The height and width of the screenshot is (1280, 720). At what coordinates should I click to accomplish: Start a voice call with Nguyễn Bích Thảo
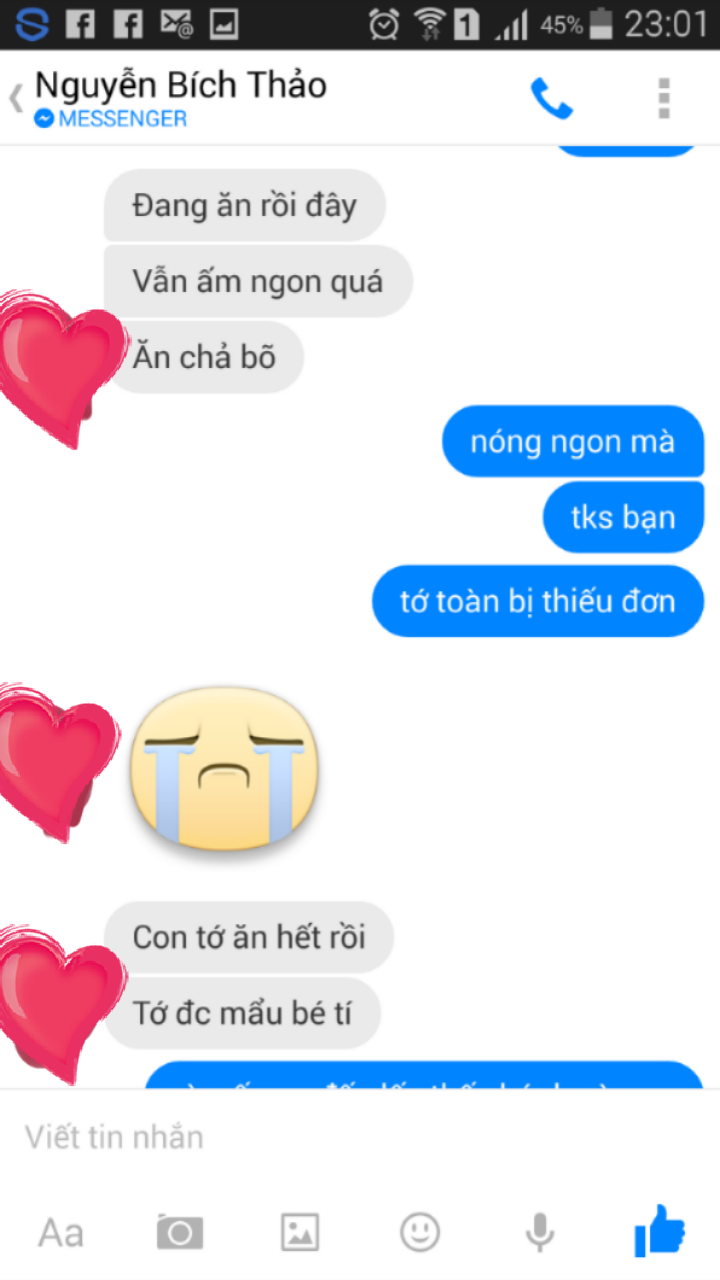551,99
